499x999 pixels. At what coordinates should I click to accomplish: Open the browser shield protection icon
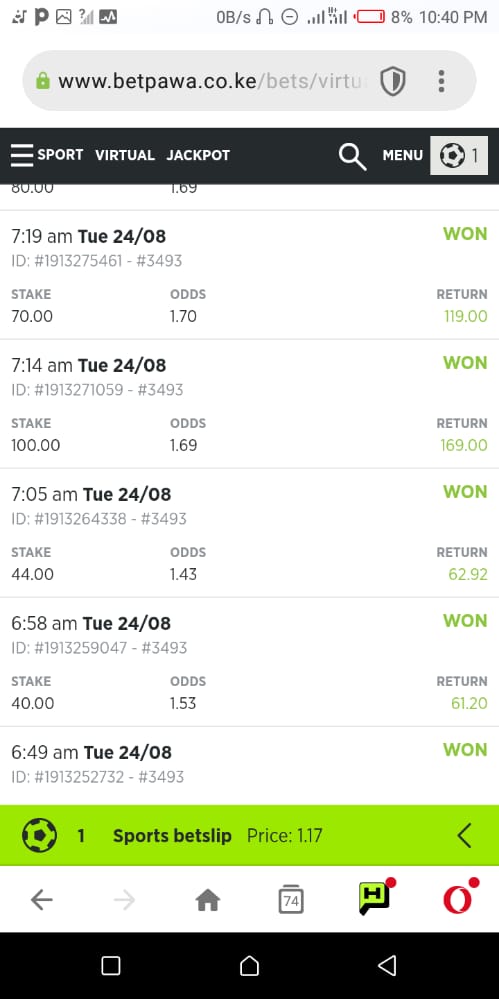pos(393,82)
